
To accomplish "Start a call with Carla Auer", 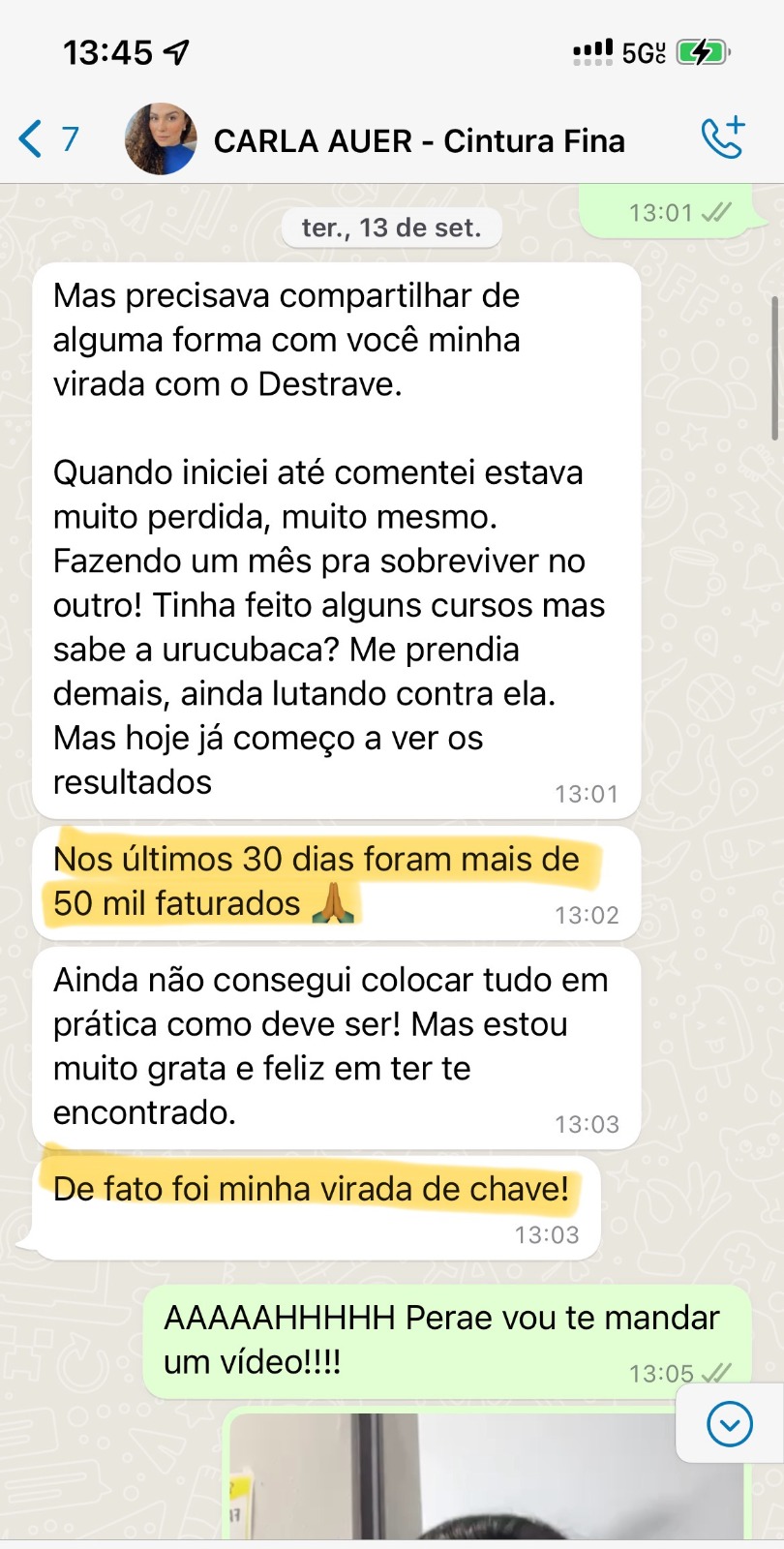I will pyautogui.click(x=723, y=138).
